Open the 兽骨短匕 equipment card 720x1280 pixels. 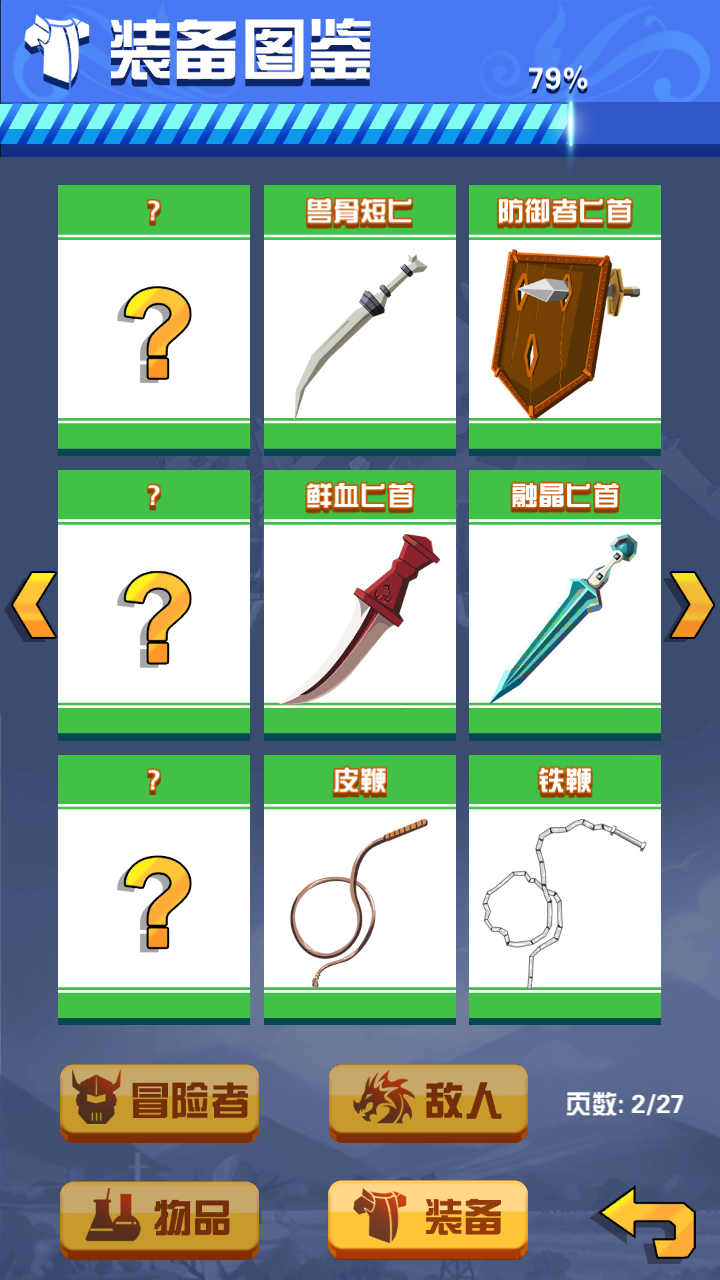360,318
